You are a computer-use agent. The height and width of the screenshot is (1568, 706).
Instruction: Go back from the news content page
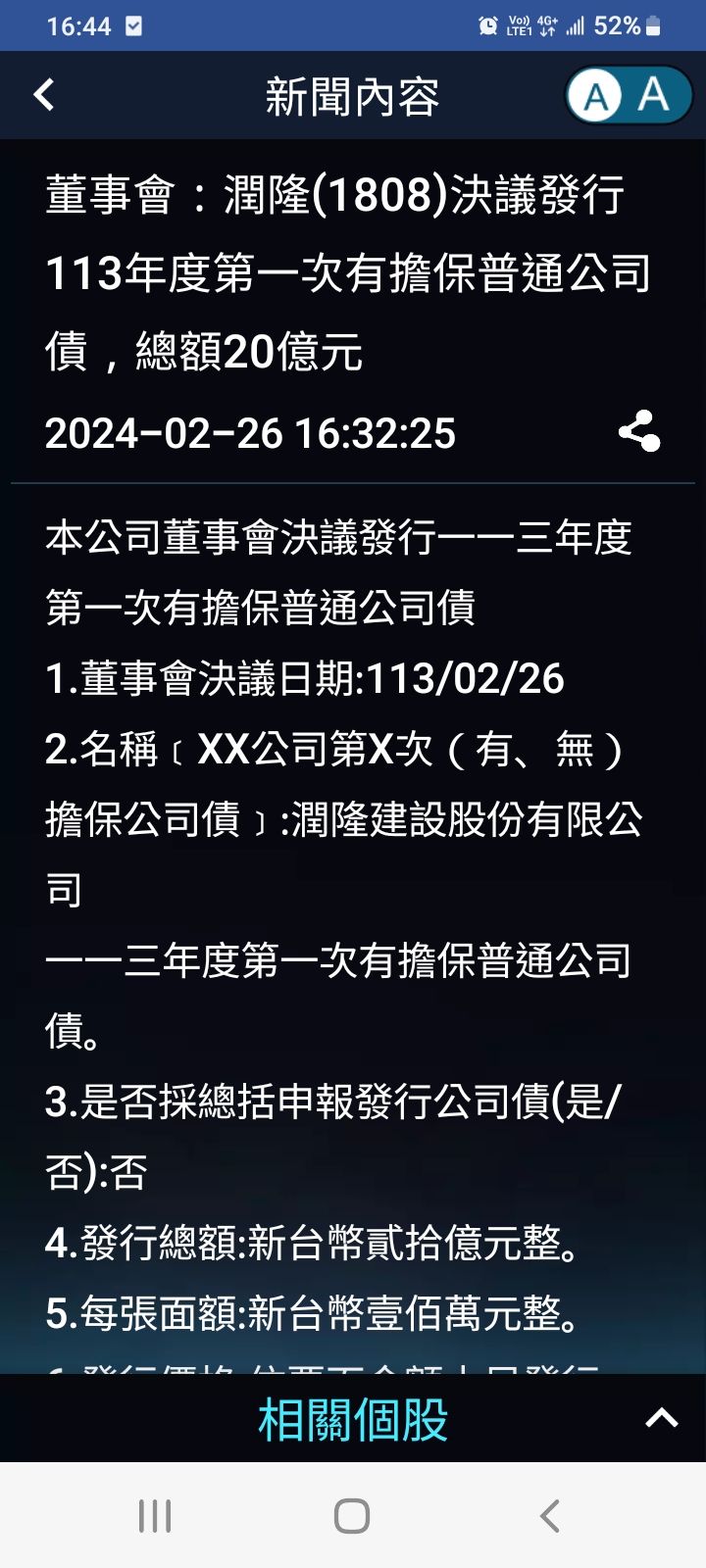pyautogui.click(x=44, y=95)
